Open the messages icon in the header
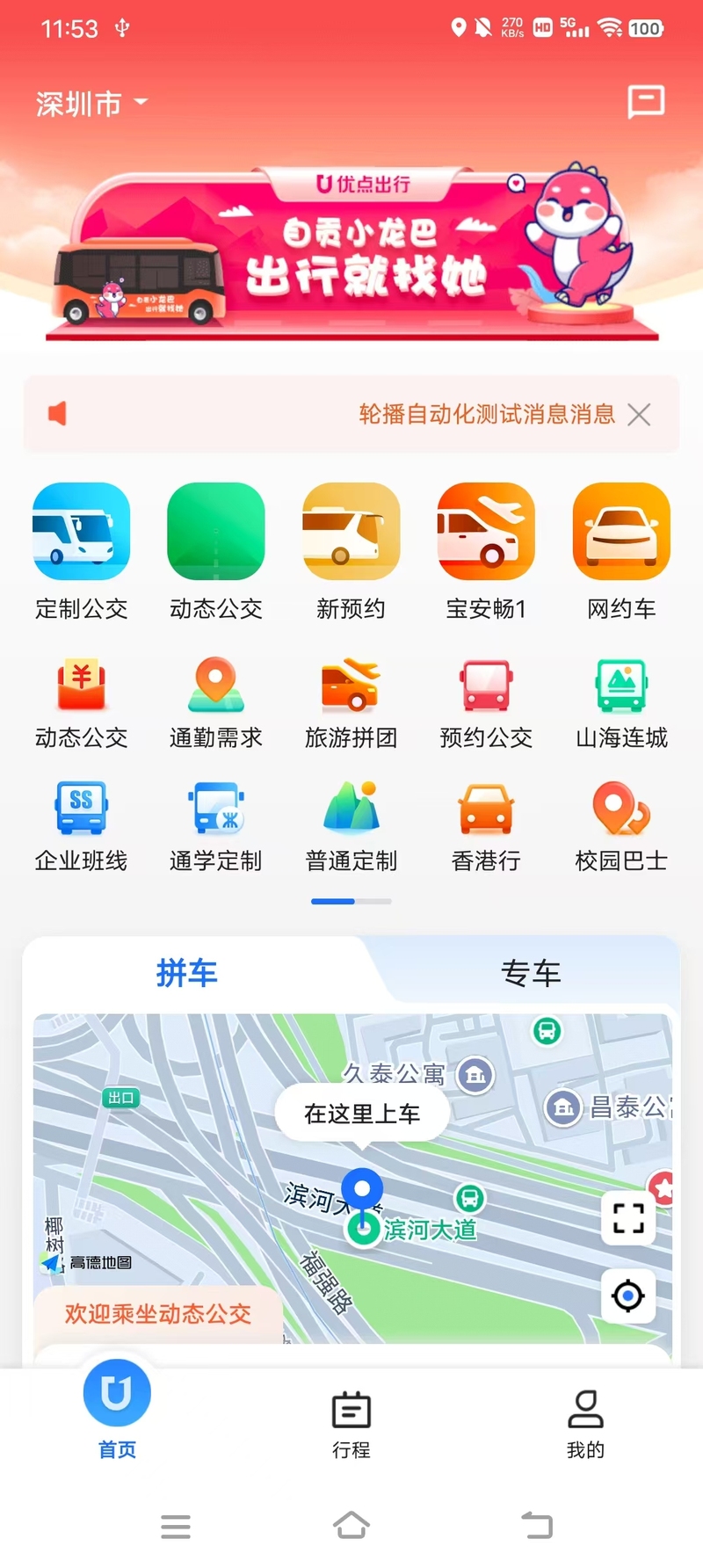This screenshot has width=703, height=1568. pyautogui.click(x=646, y=102)
